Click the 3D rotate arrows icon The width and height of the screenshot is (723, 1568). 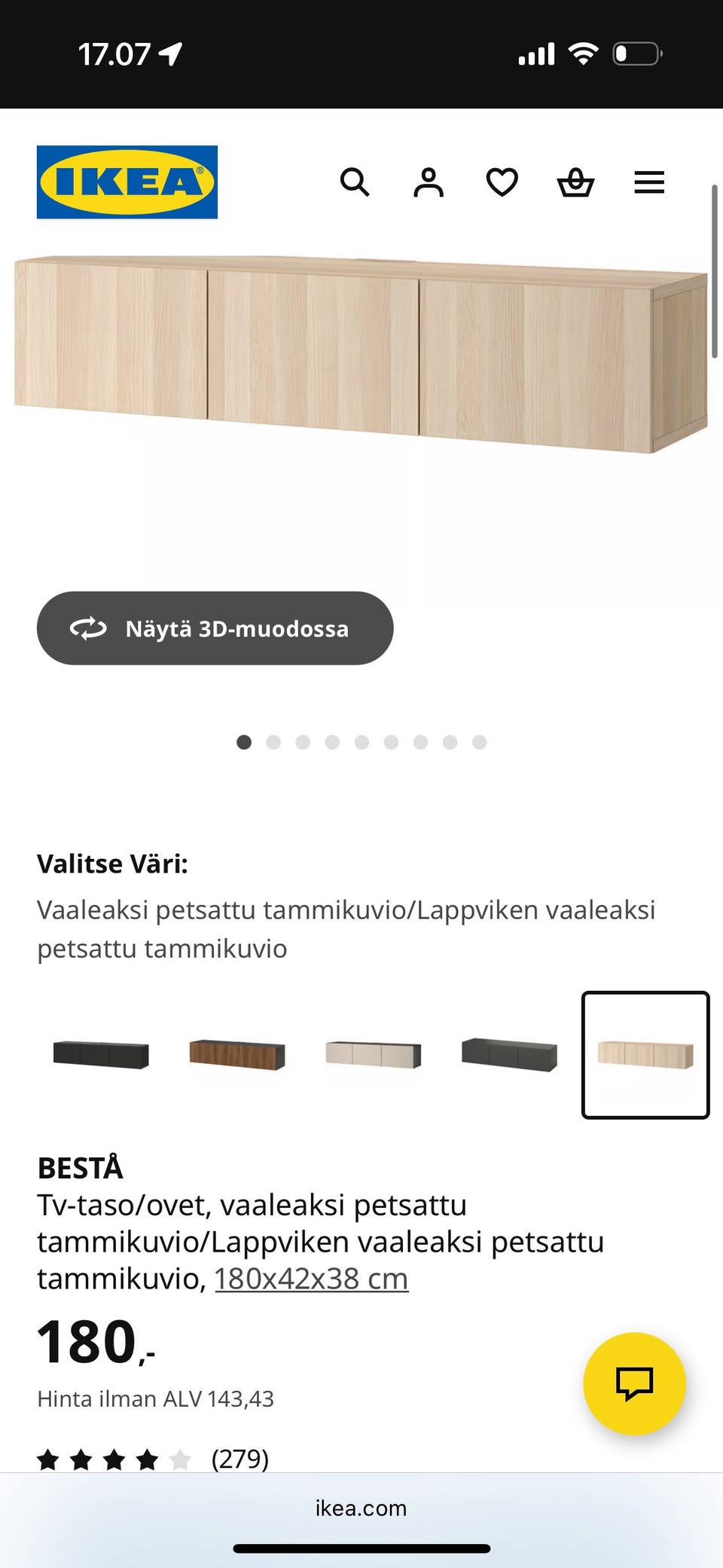pyautogui.click(x=89, y=628)
